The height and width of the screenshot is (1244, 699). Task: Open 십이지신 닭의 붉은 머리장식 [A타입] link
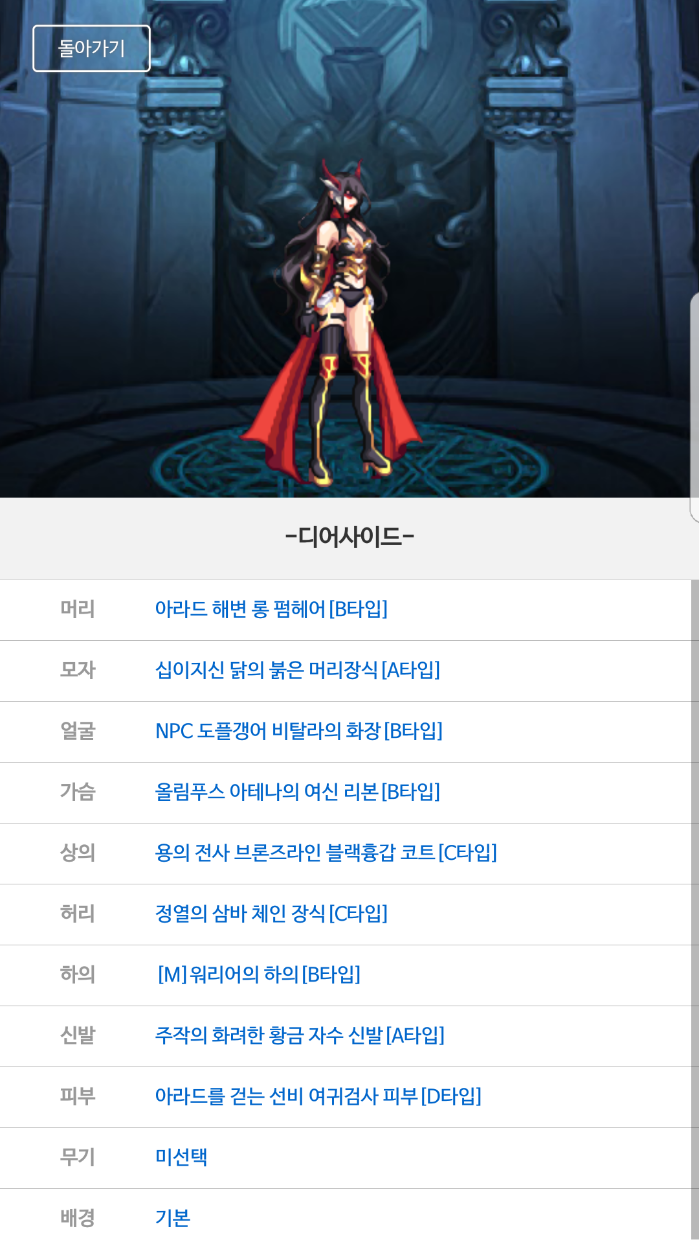[x=297, y=670]
